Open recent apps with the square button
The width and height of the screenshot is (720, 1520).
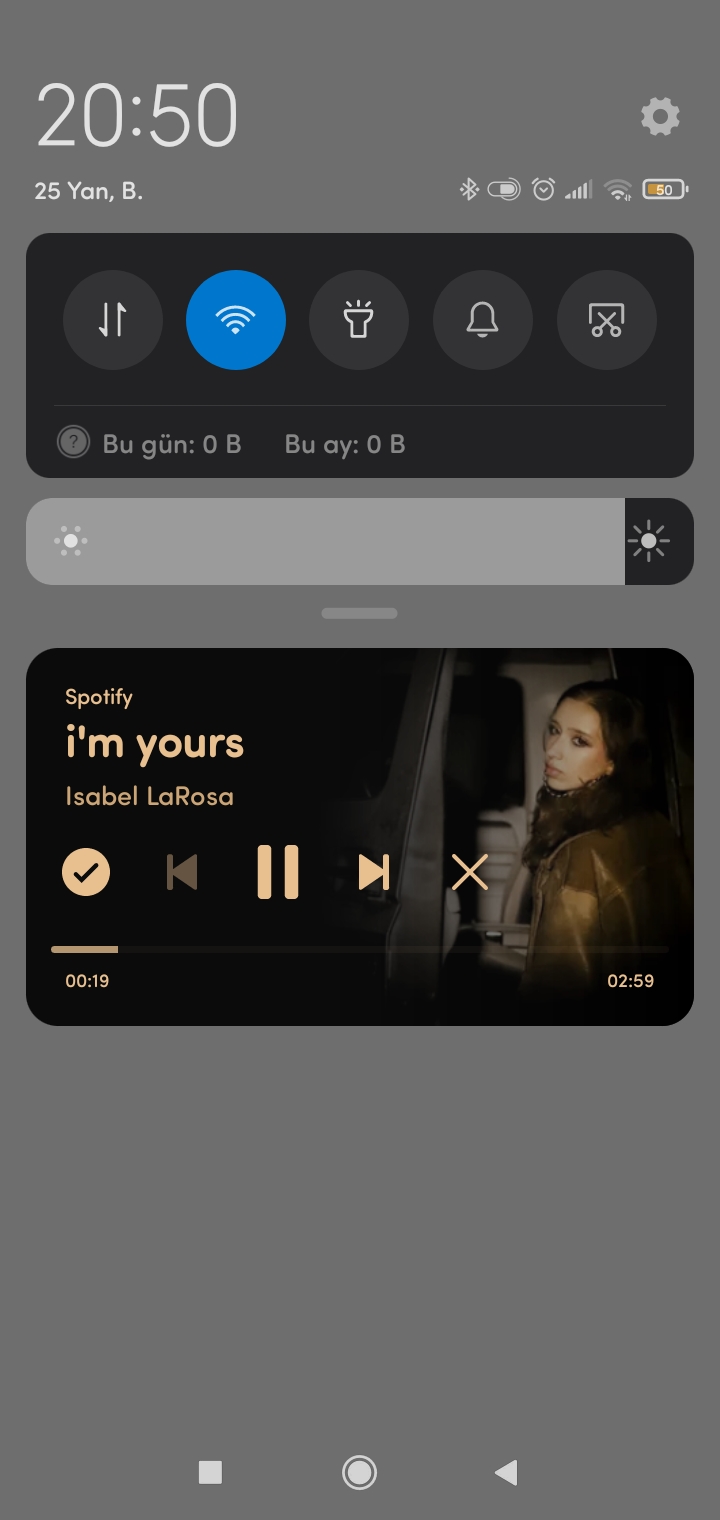pos(210,1472)
